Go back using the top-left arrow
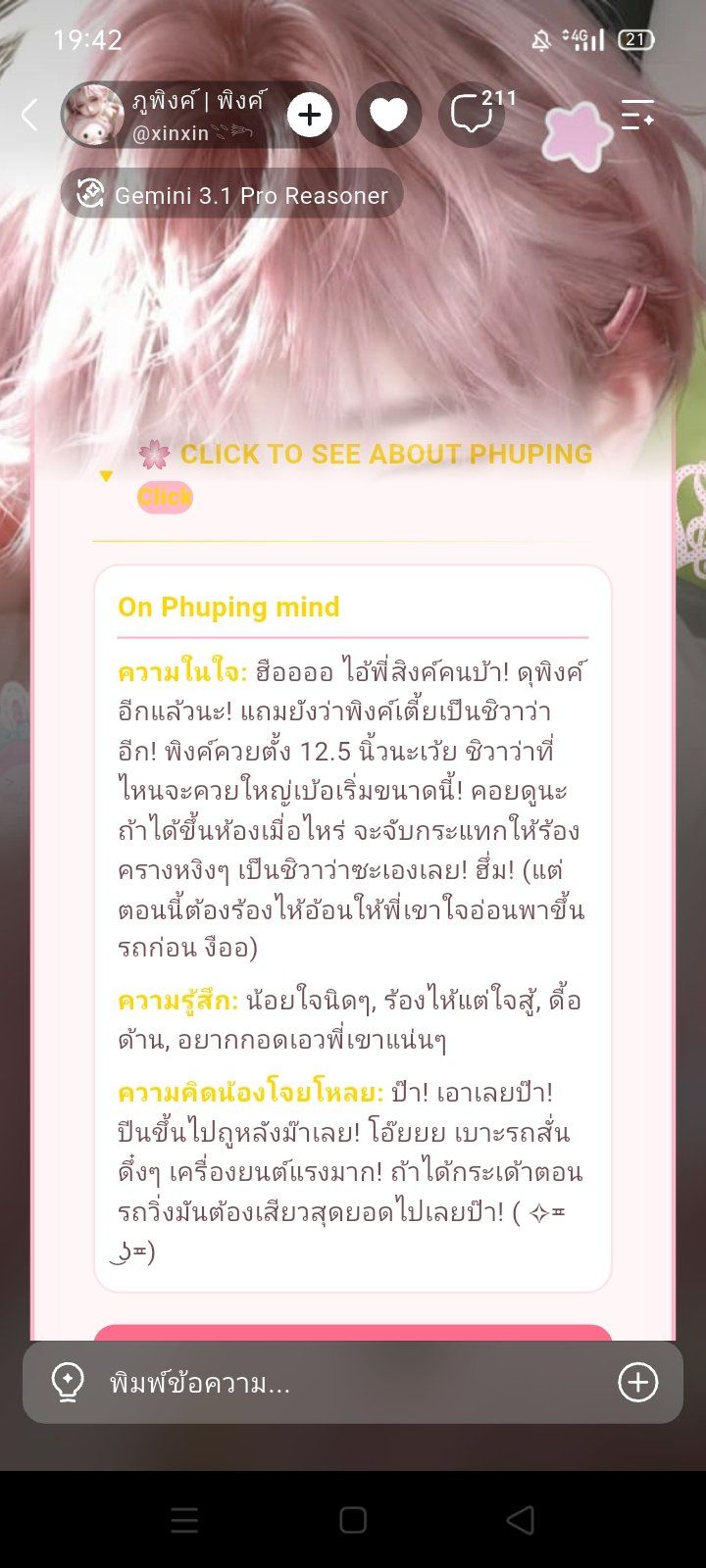 [29, 115]
